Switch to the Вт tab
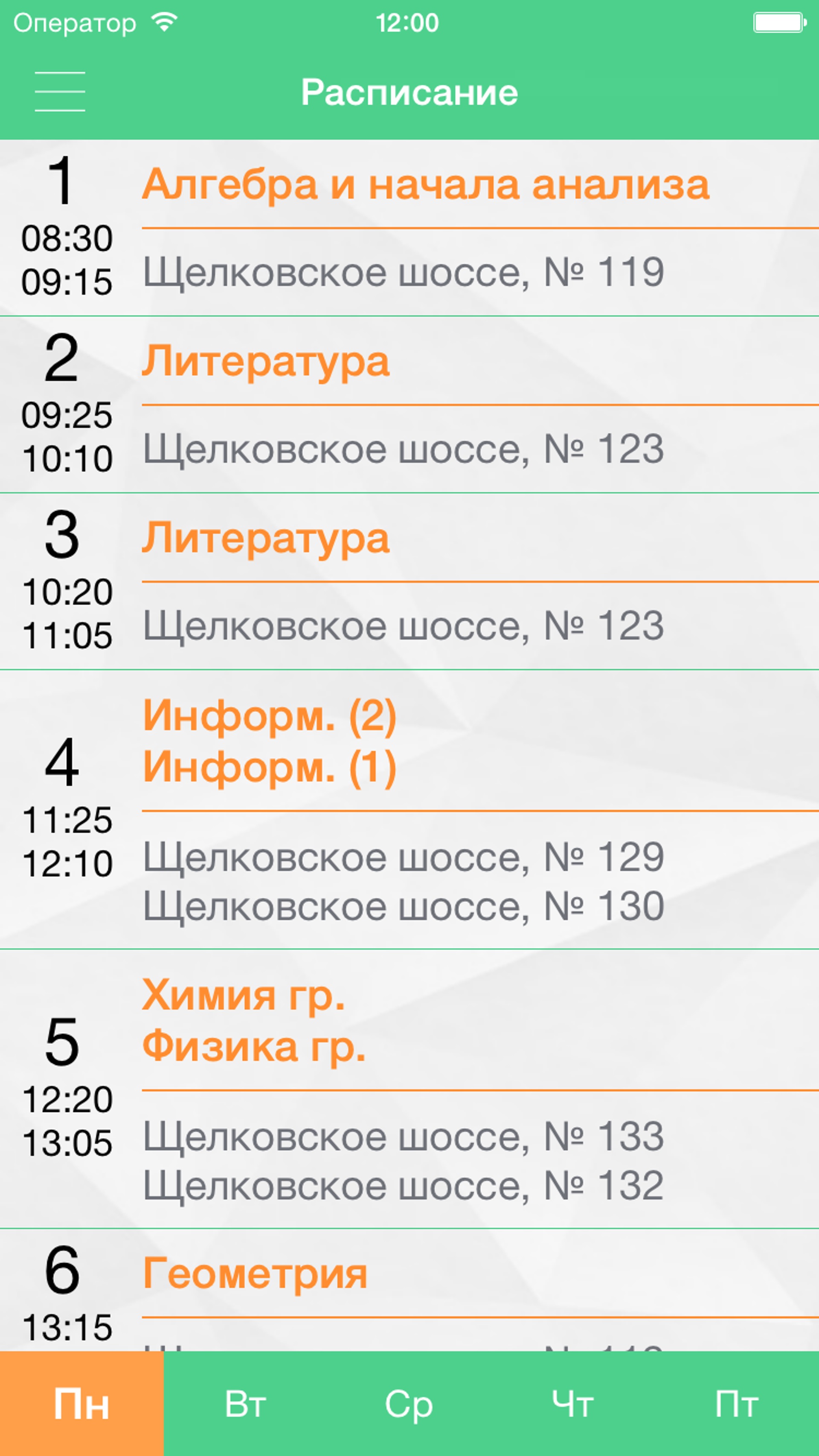Viewport: 819px width, 1456px height. (x=245, y=1404)
